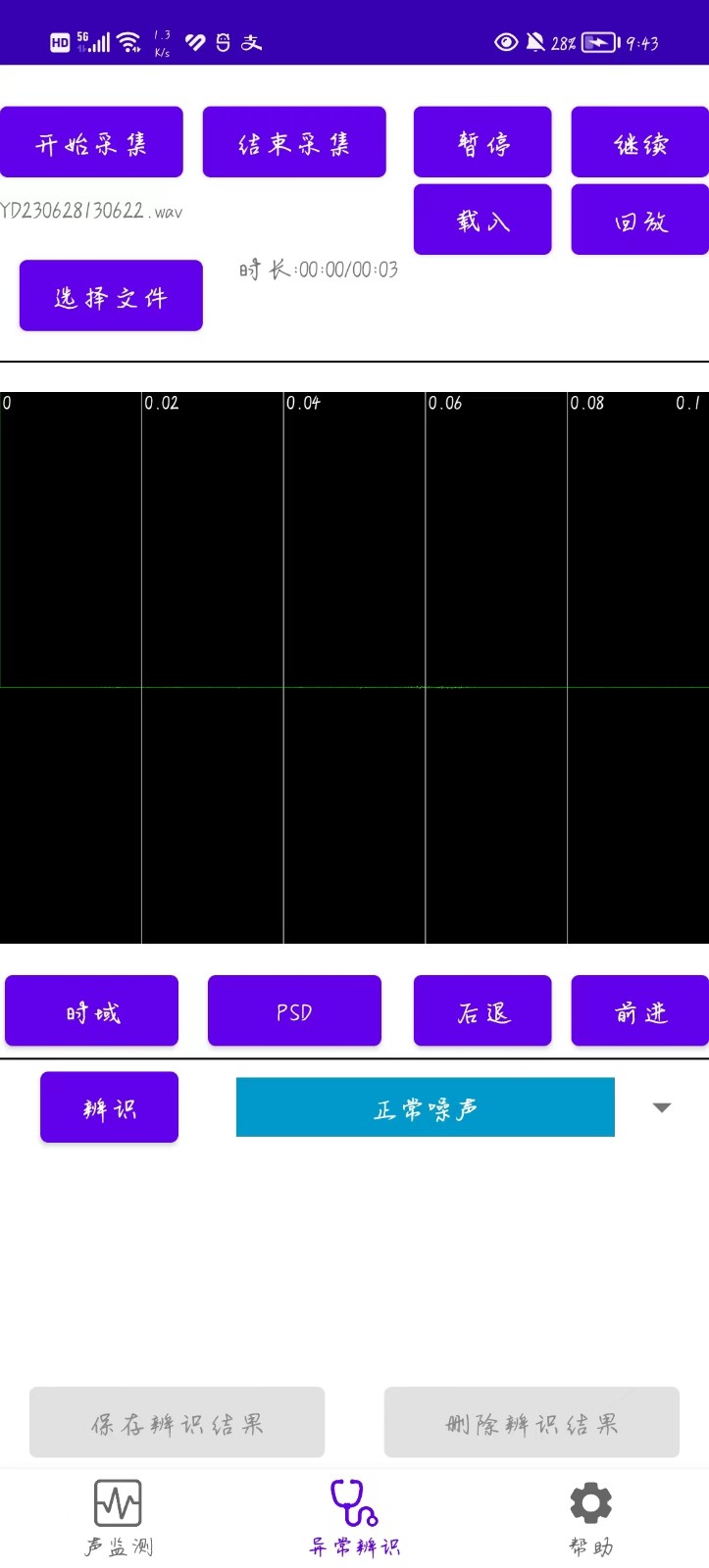Switch to the 声监测 tab
The image size is (709, 1568).
[x=118, y=1517]
